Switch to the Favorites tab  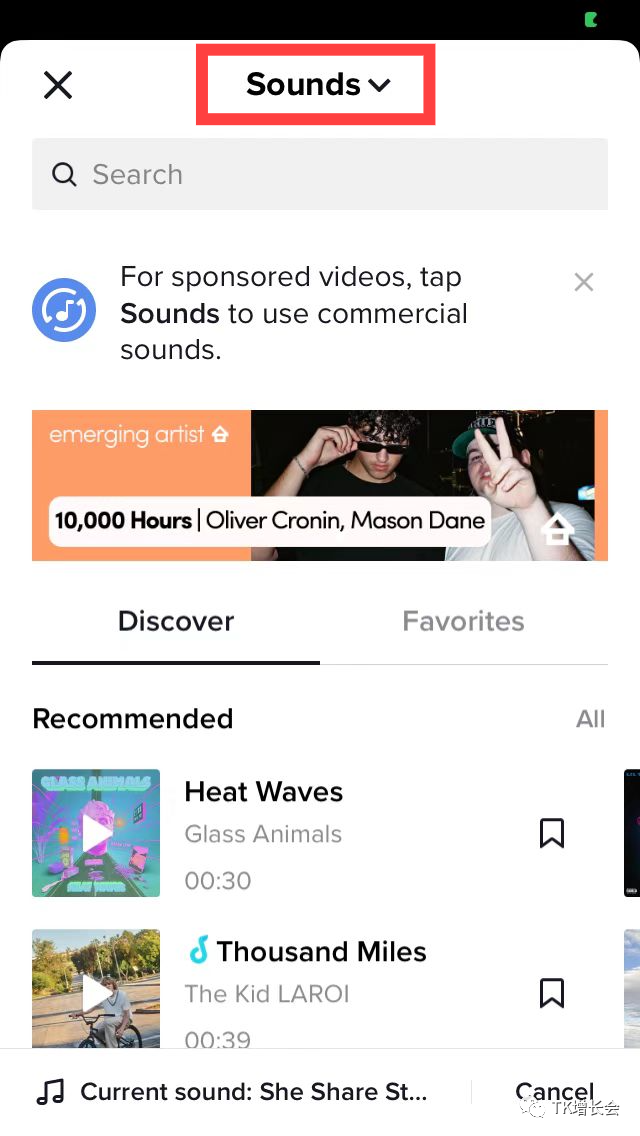tap(463, 622)
